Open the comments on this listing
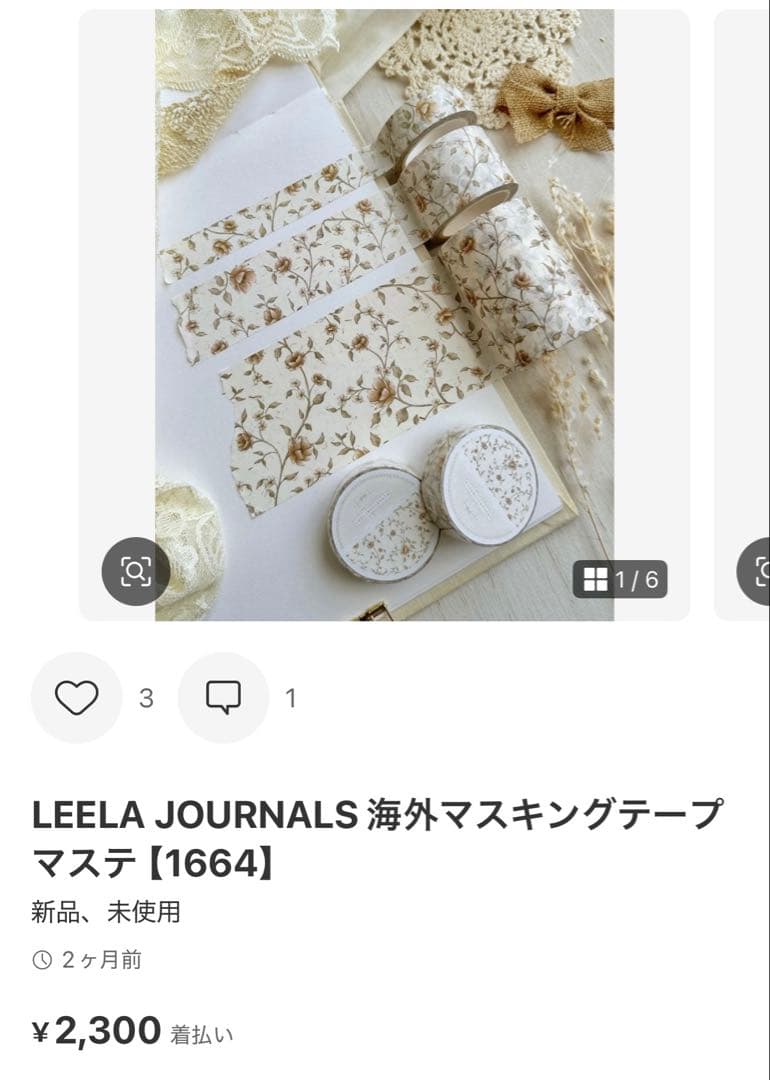This screenshot has width=770, height=1080. [x=223, y=697]
